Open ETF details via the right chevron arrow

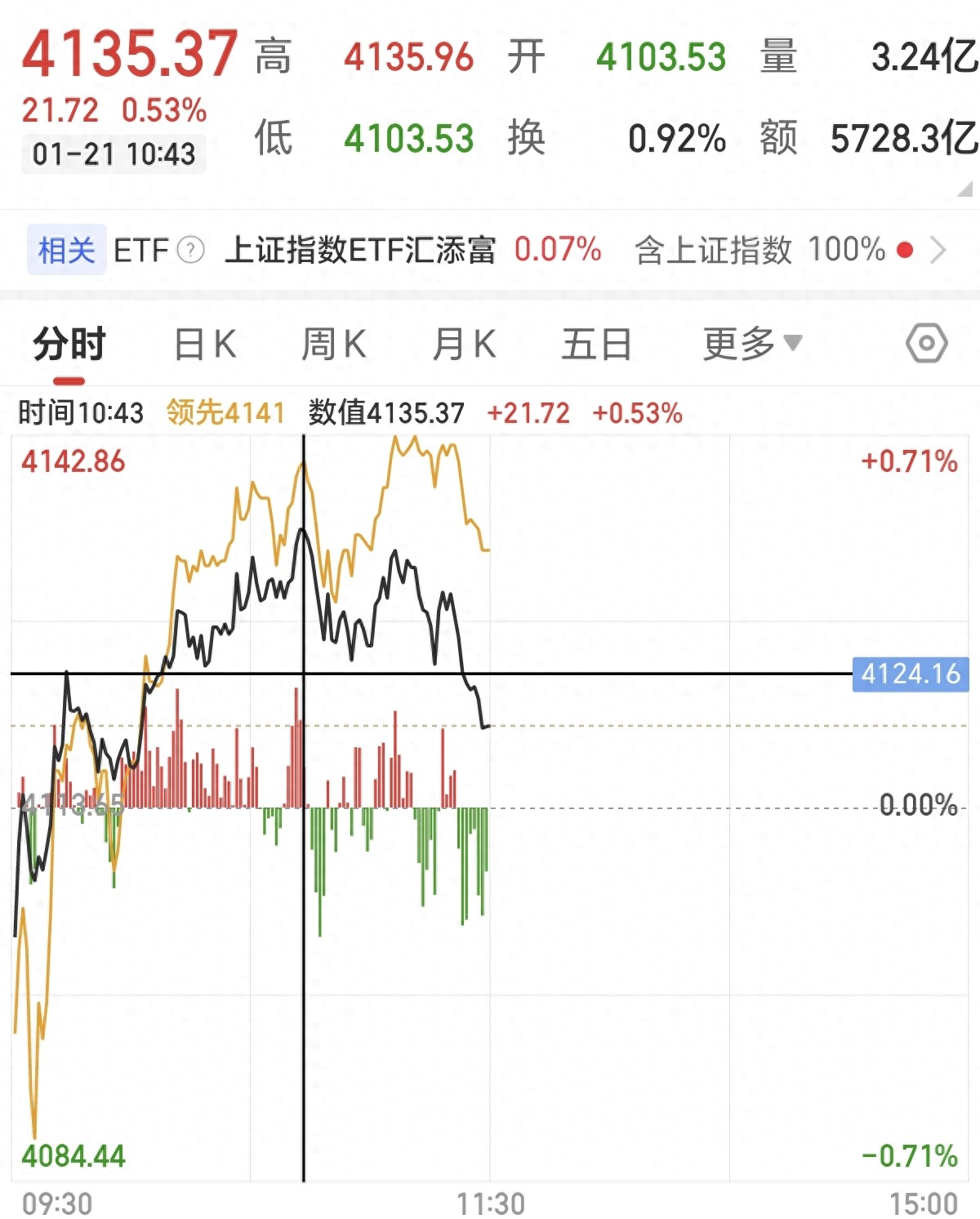[941, 251]
